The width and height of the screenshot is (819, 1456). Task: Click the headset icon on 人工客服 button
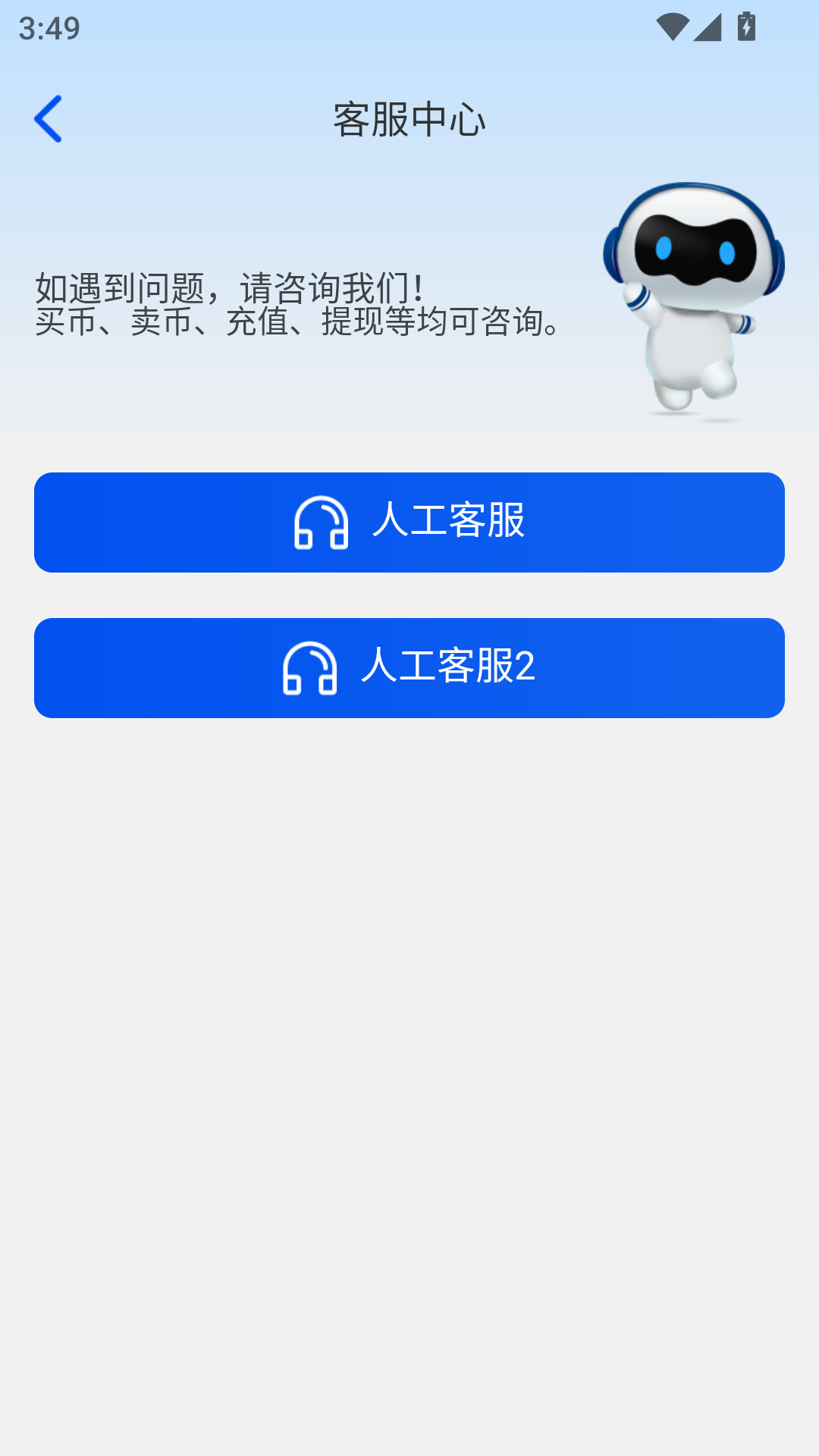[x=320, y=522]
